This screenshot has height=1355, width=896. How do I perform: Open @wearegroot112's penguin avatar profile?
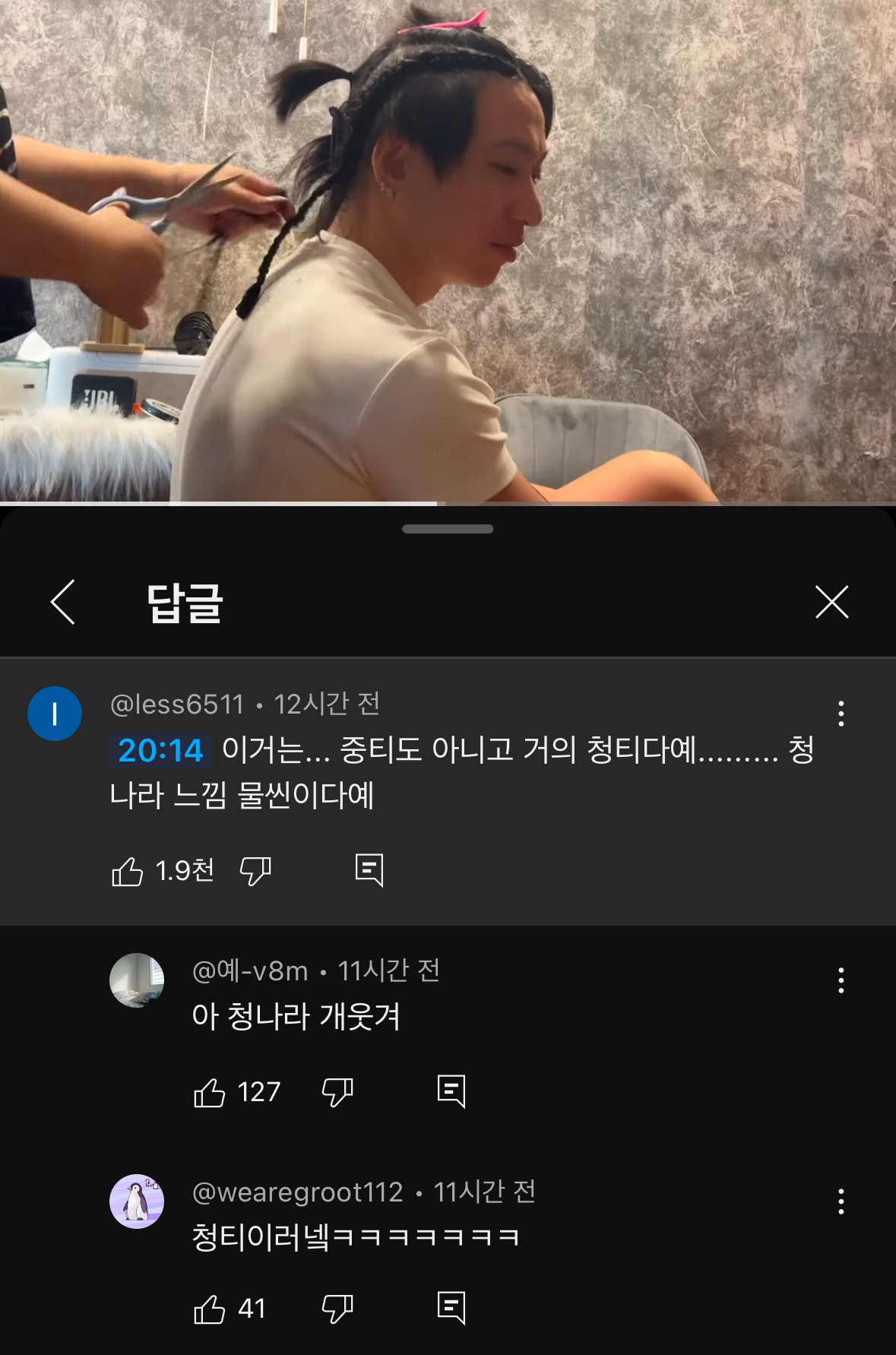pyautogui.click(x=137, y=1201)
